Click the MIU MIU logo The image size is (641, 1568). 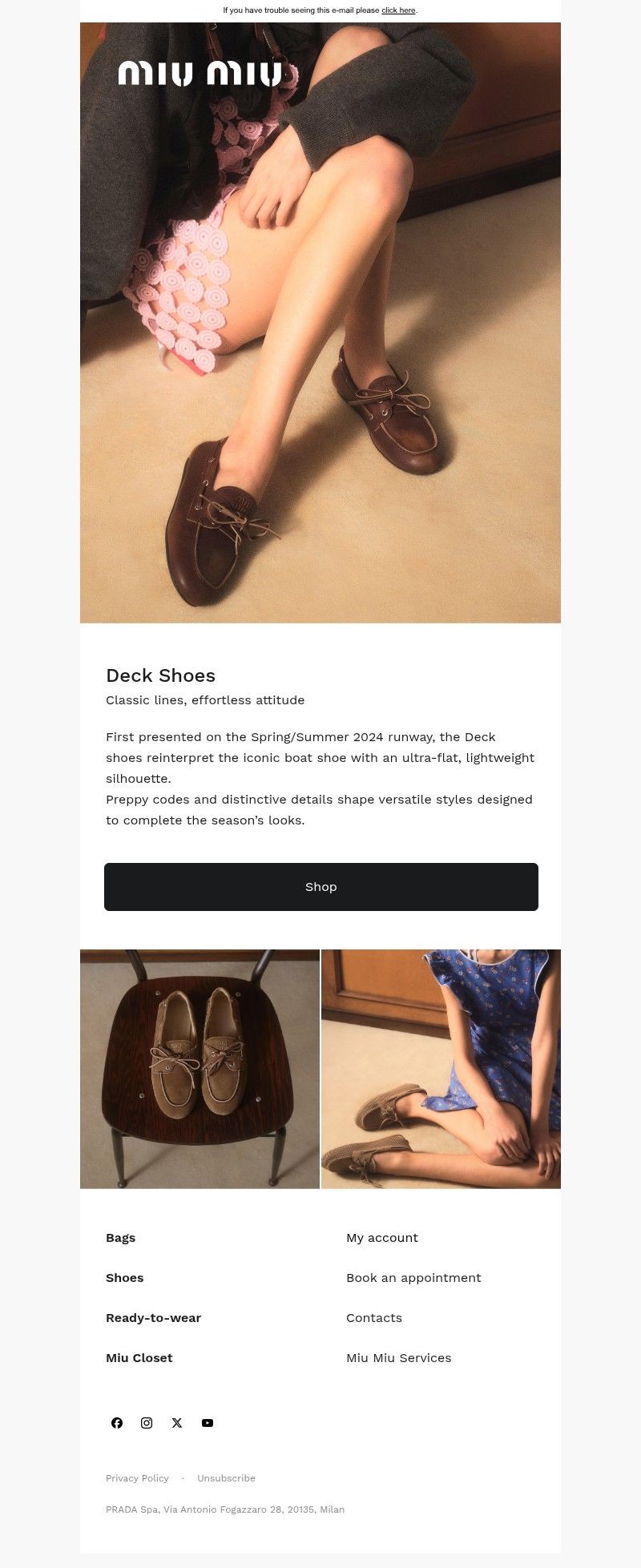(x=200, y=75)
